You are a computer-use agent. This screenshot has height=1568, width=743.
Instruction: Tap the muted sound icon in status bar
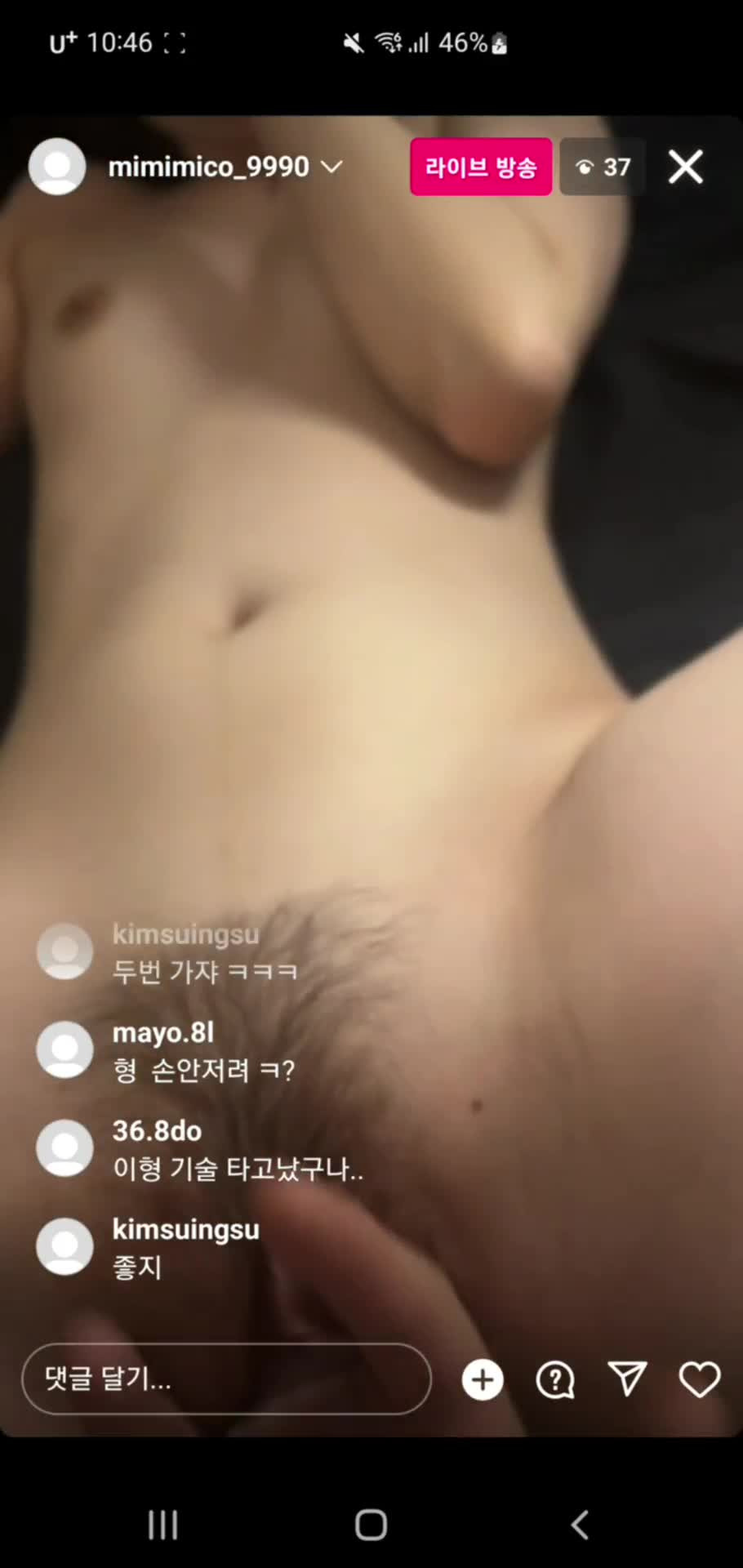point(353,42)
